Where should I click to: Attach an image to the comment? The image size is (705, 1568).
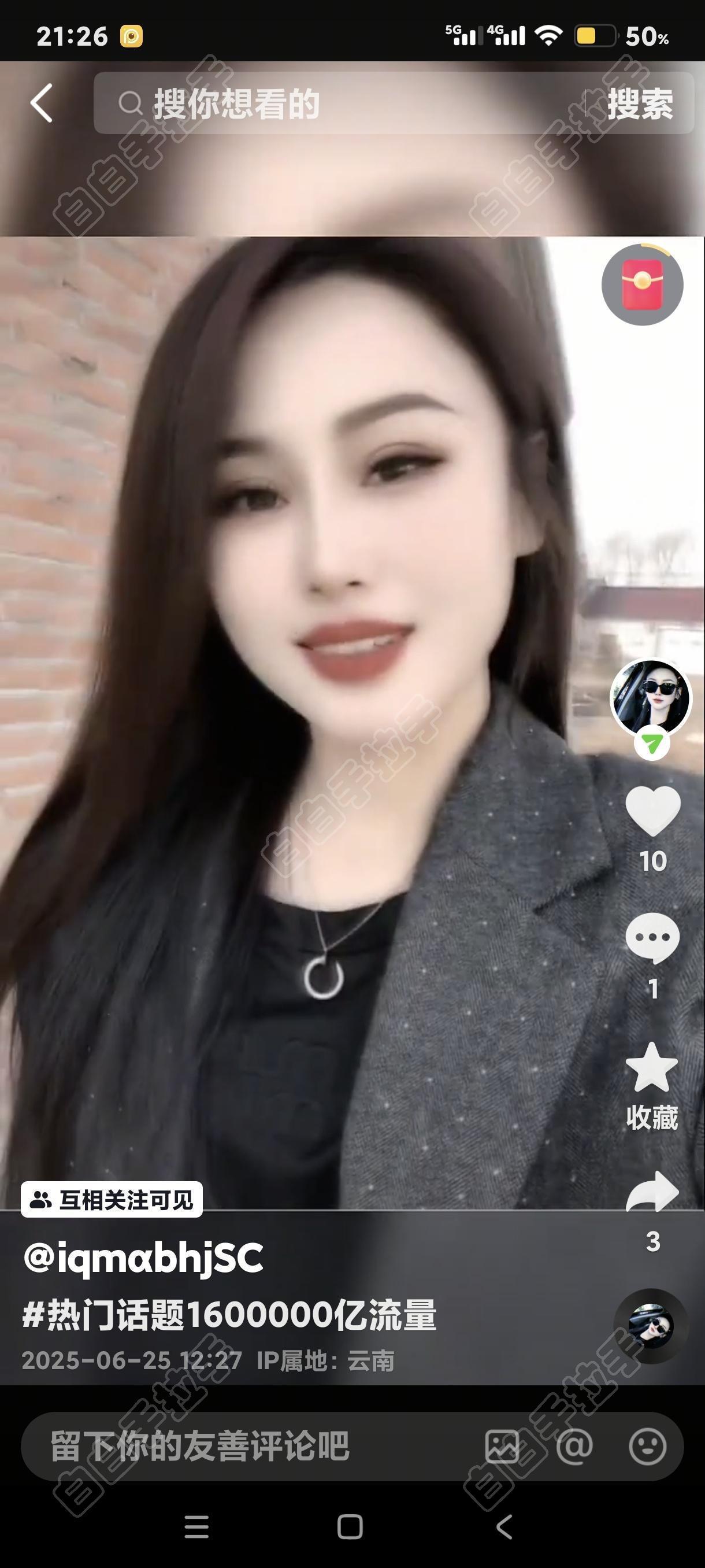tap(502, 1446)
